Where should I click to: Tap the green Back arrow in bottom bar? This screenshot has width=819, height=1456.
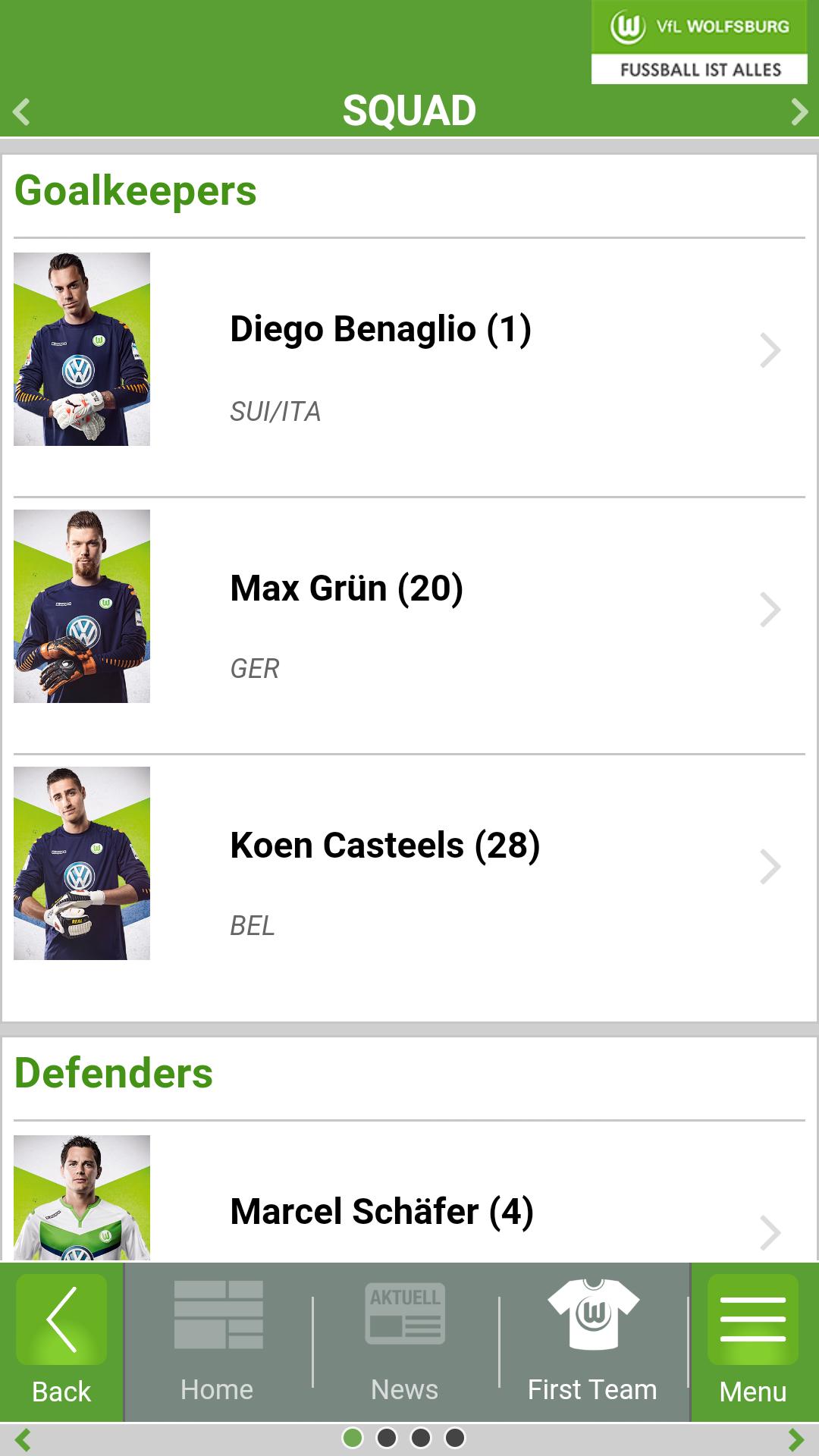(x=61, y=1319)
